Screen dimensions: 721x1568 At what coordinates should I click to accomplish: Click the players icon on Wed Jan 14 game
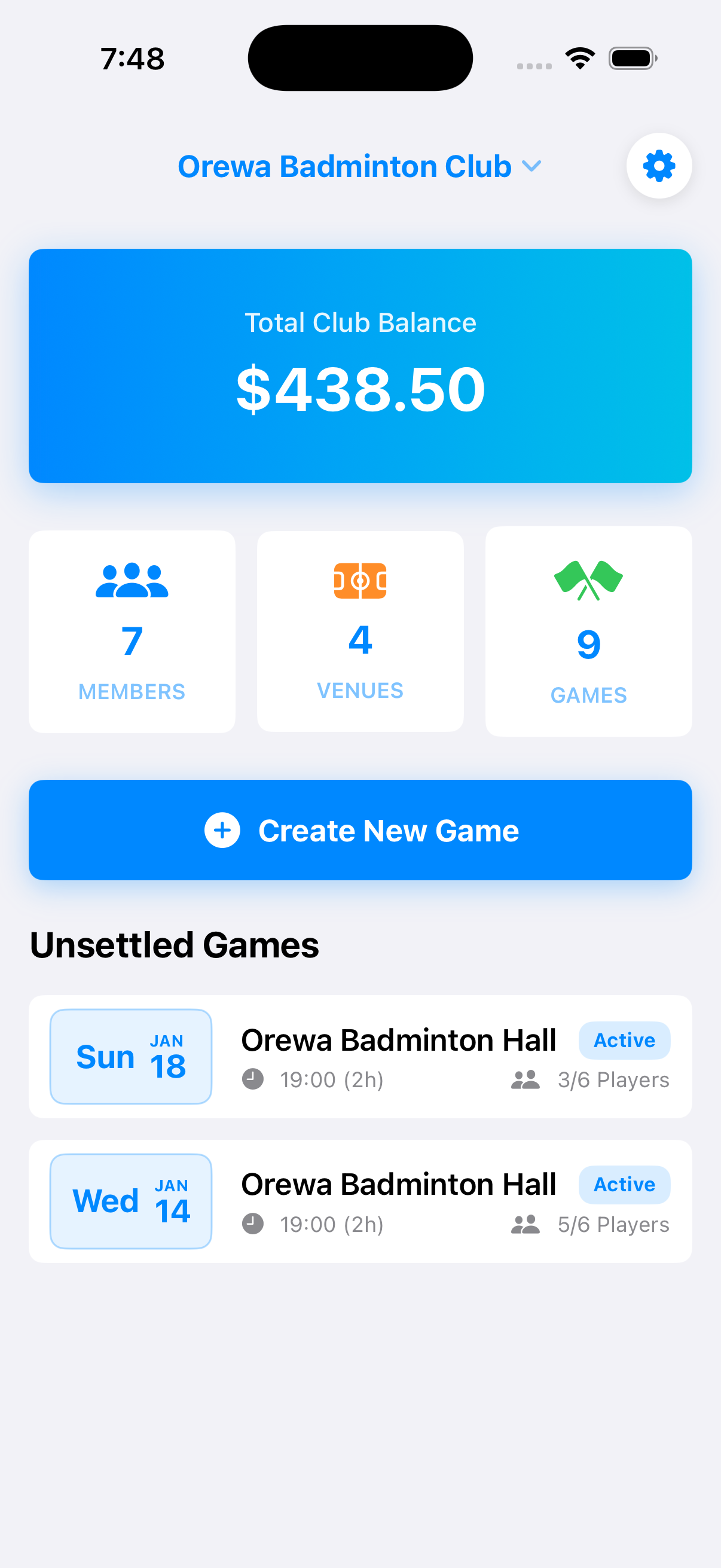[x=526, y=1224]
